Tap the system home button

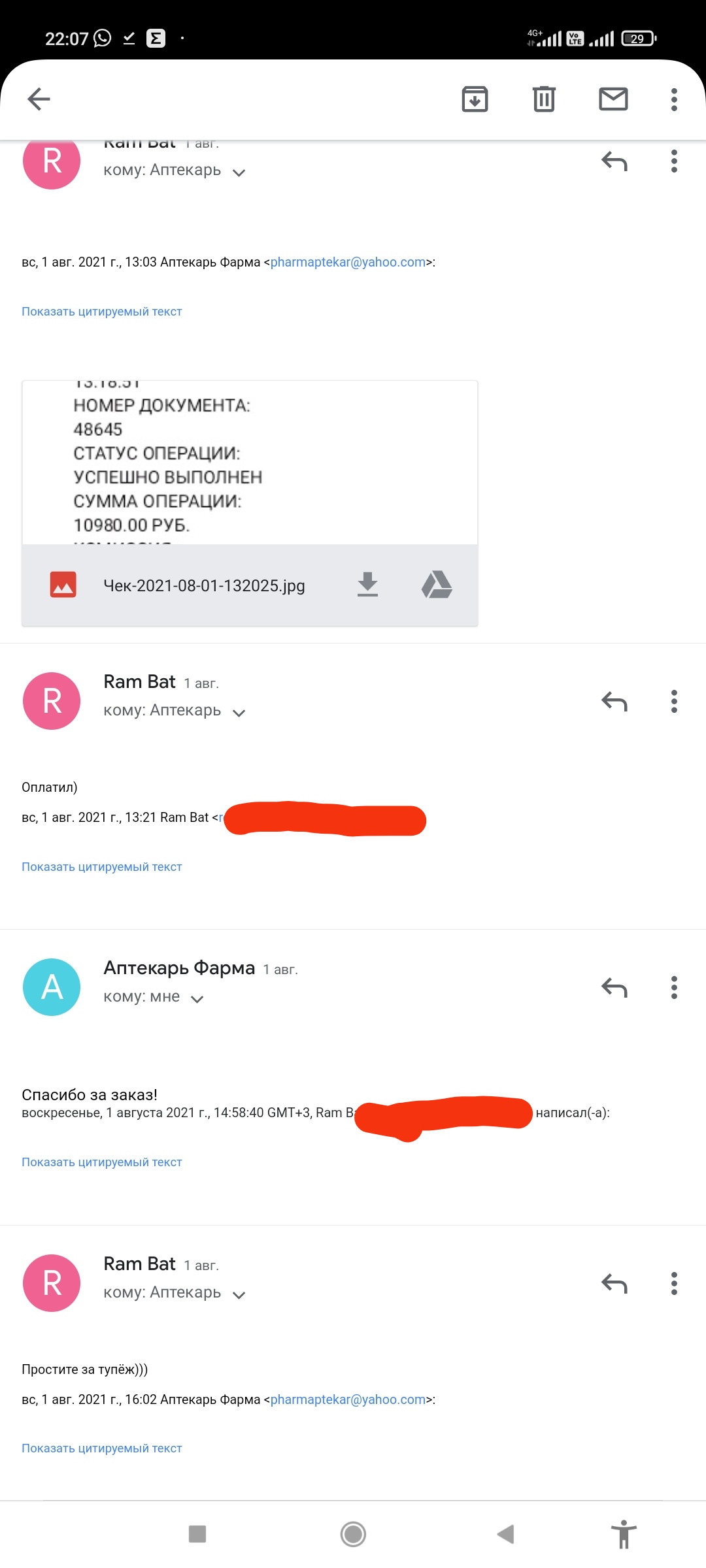tap(353, 1534)
